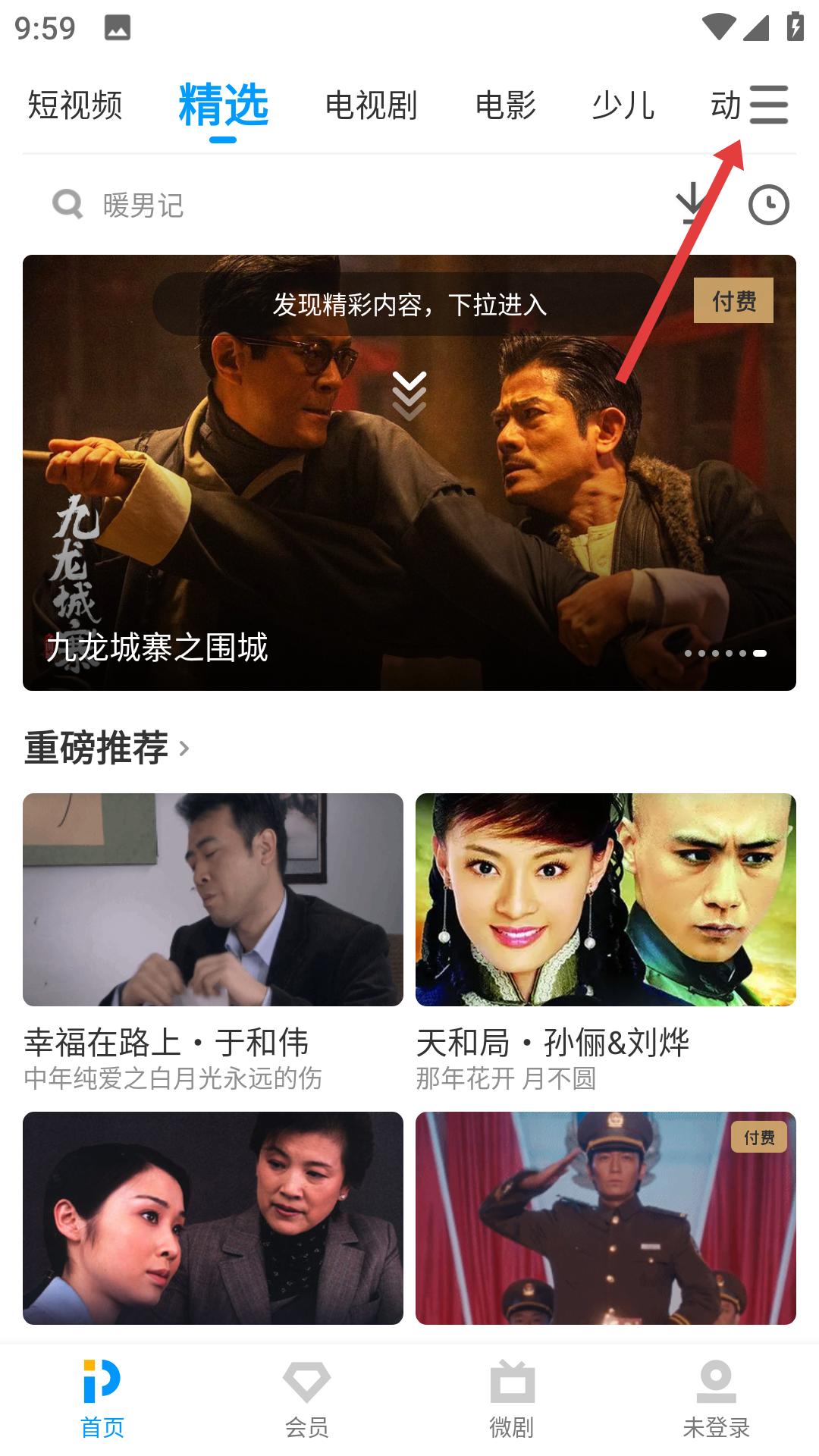Image resolution: width=819 pixels, height=1456 pixels.
Task: Open the watch history clock icon
Action: [x=768, y=205]
